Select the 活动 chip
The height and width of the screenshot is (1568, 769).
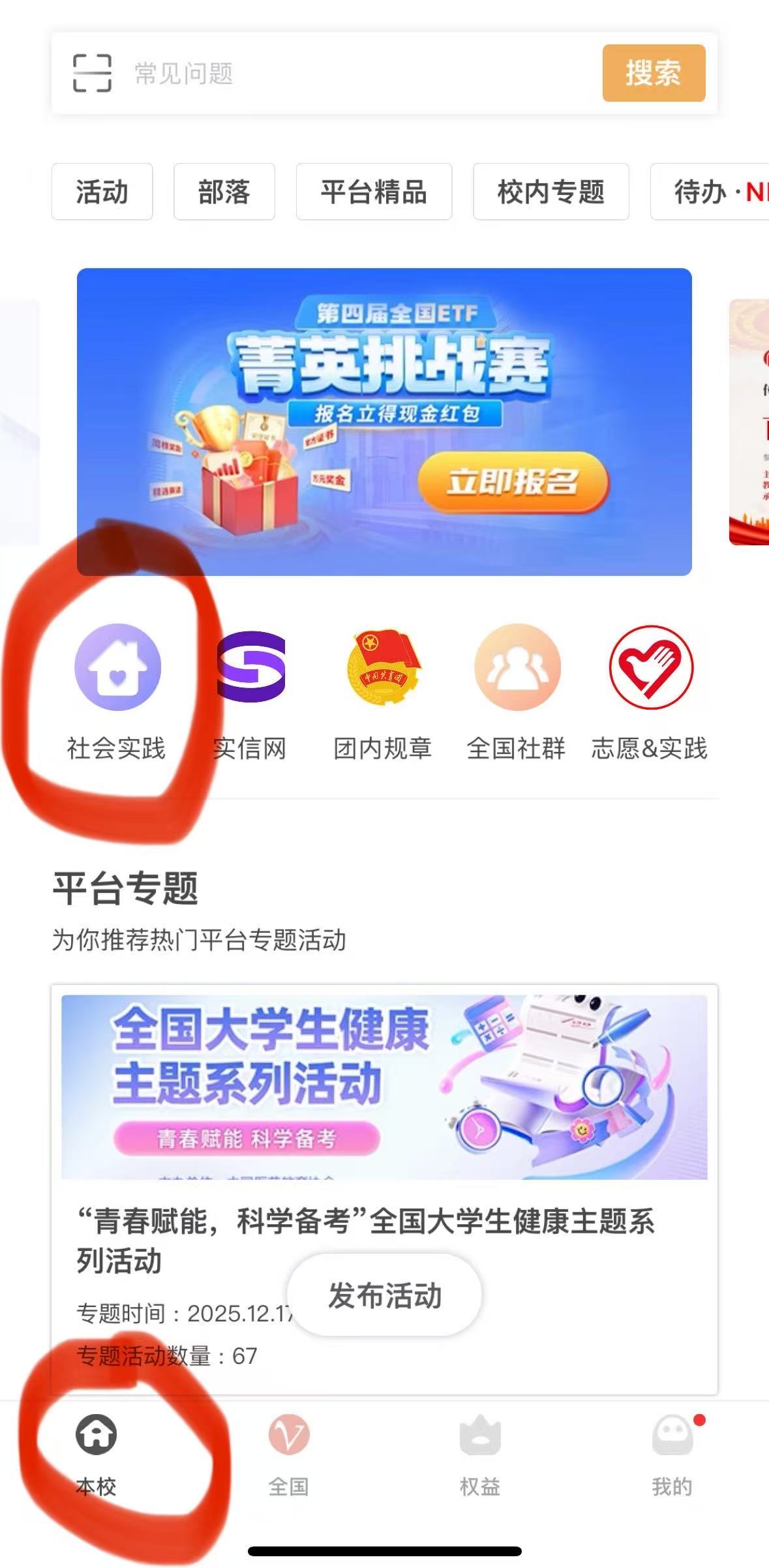coord(102,192)
